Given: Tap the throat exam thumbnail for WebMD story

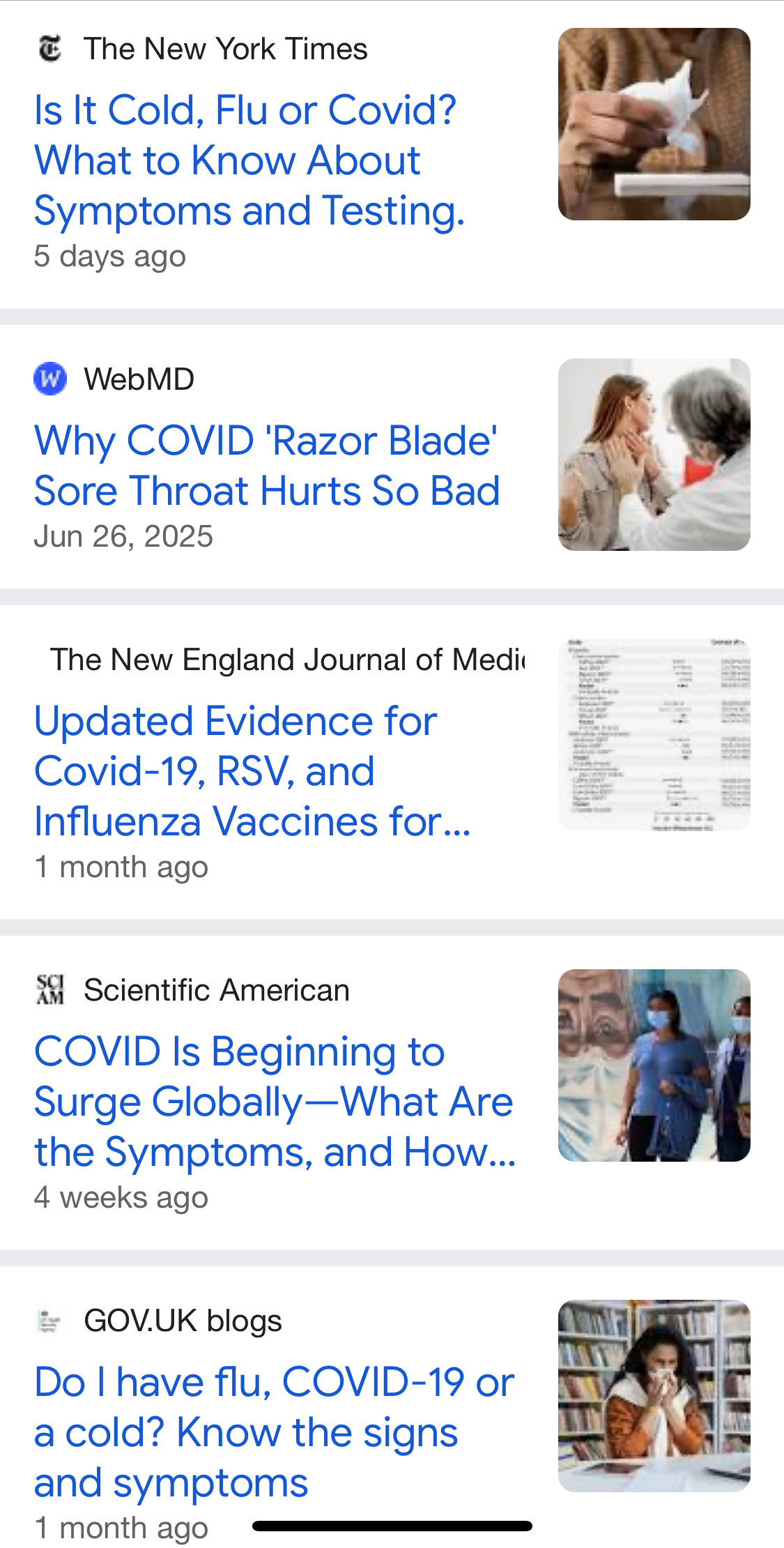Looking at the screenshot, I should [x=654, y=455].
